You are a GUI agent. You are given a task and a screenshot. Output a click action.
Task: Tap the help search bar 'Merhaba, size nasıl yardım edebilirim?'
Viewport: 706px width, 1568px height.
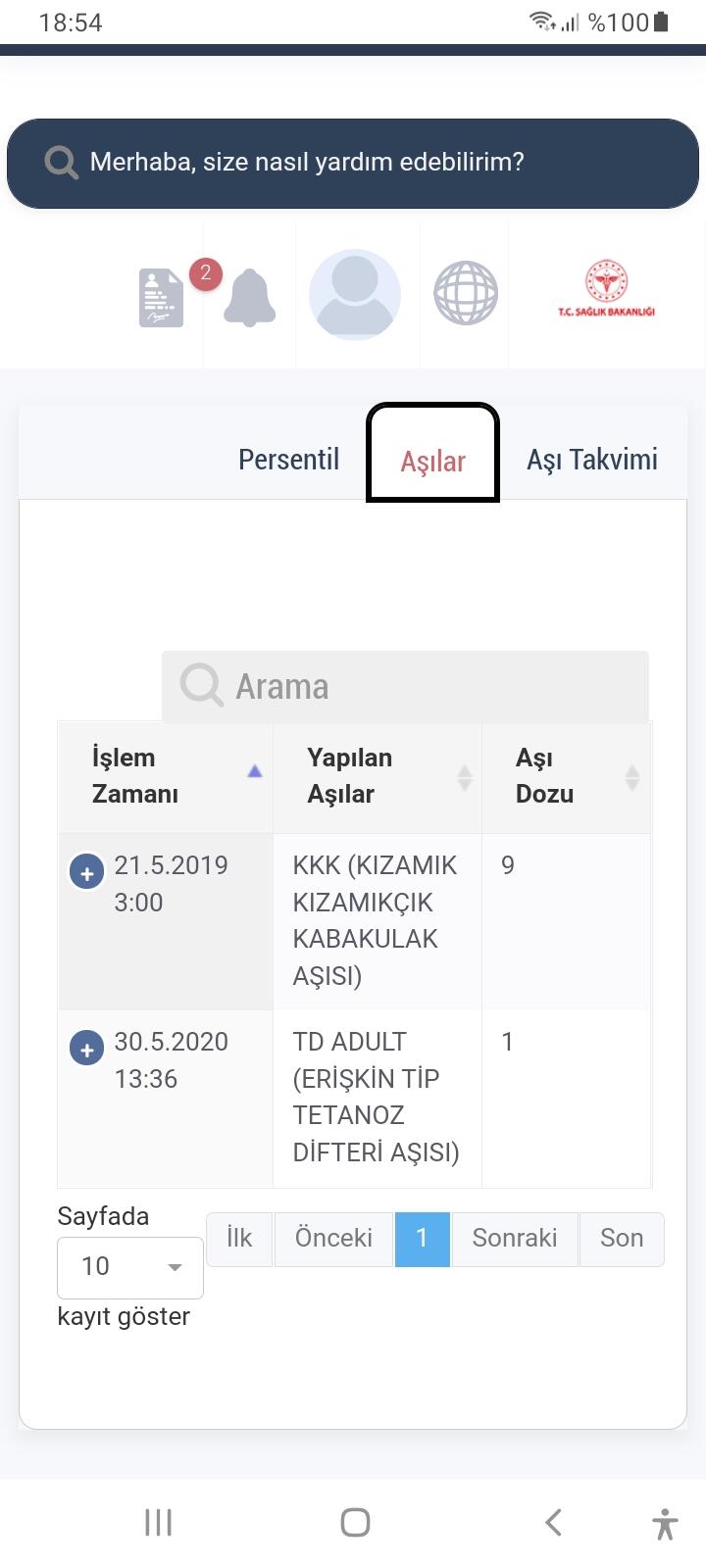click(353, 163)
